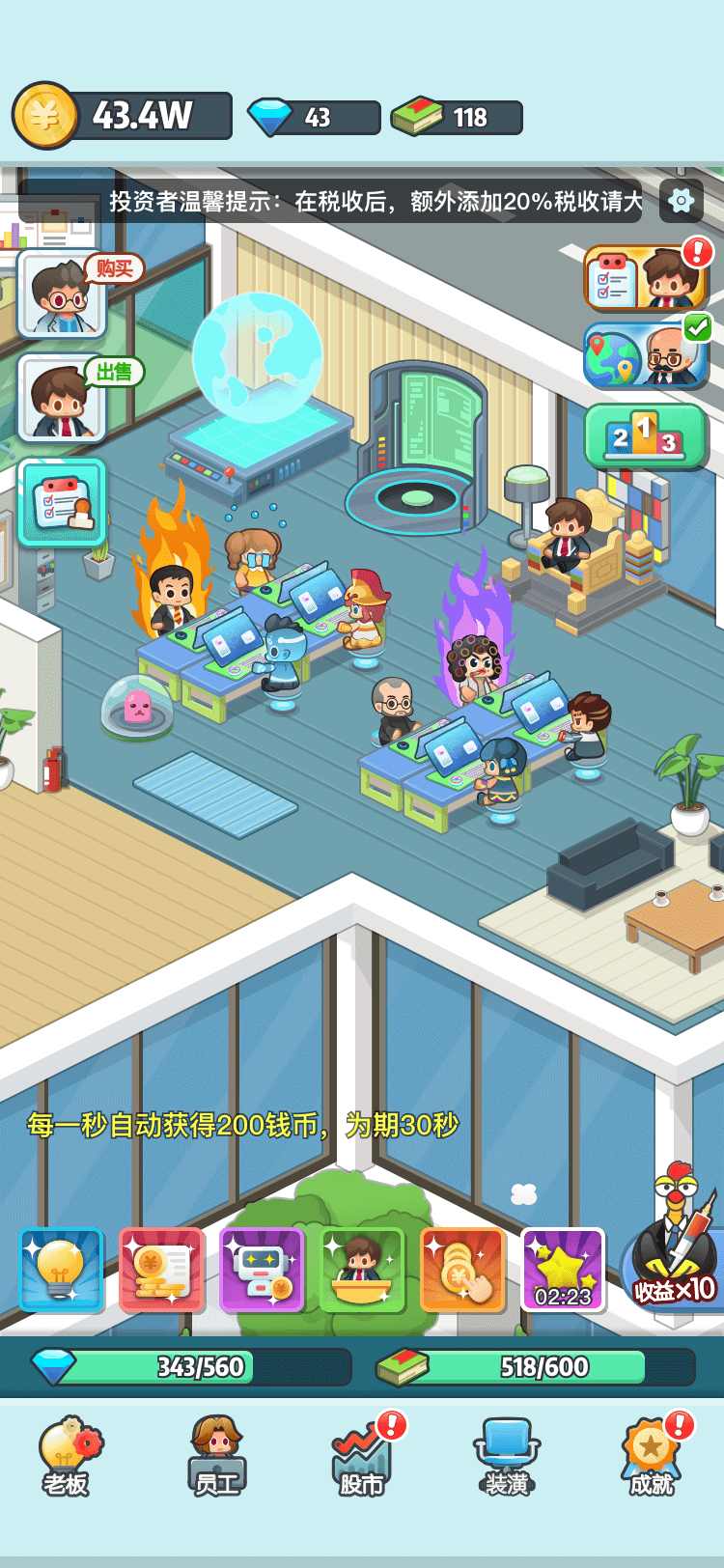Switch to the 员工 tab
The height and width of the screenshot is (1568, 724).
217,1456
